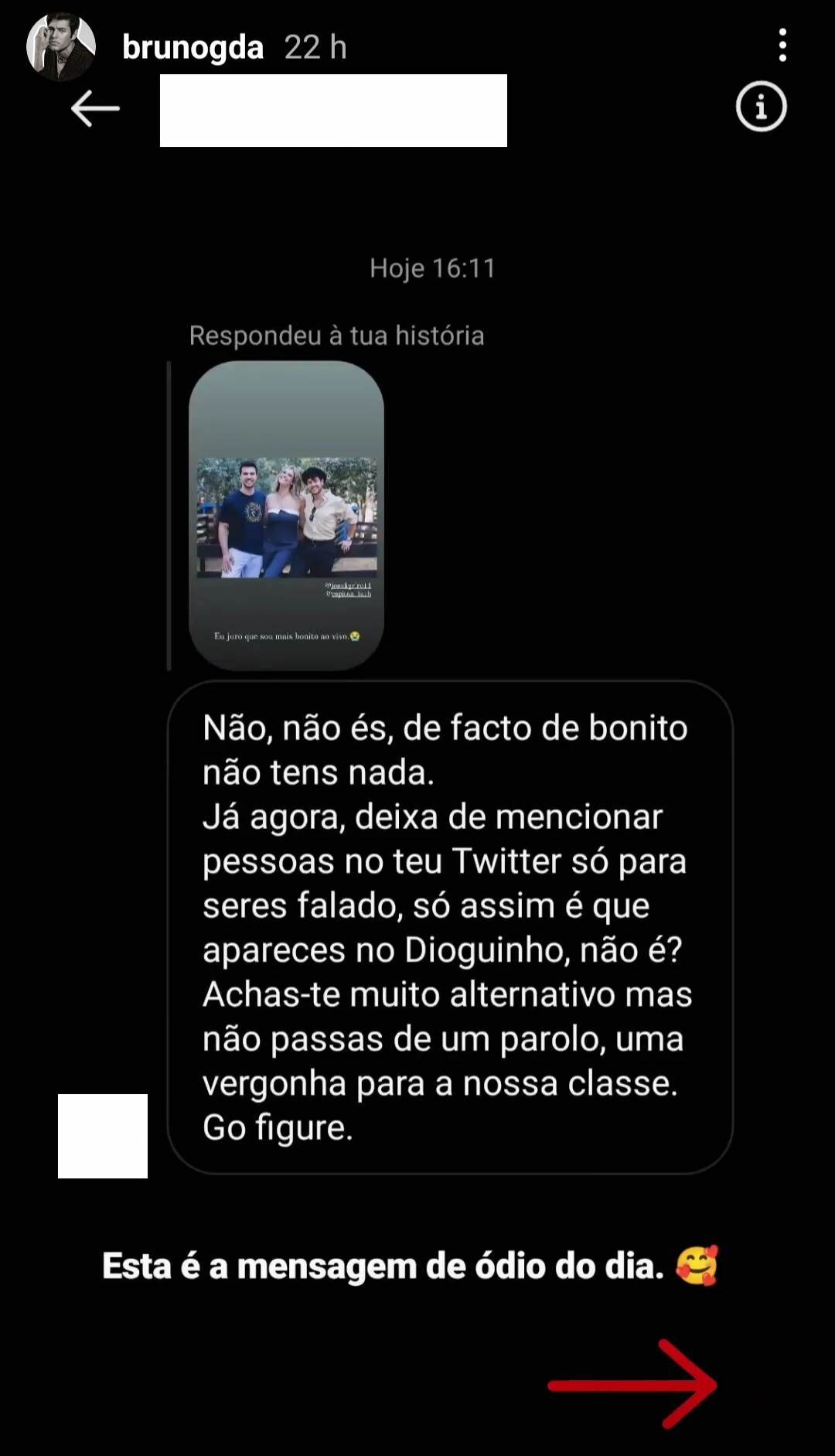Open brunogda's profile from the username
The image size is (835, 1456).
pyautogui.click(x=193, y=47)
